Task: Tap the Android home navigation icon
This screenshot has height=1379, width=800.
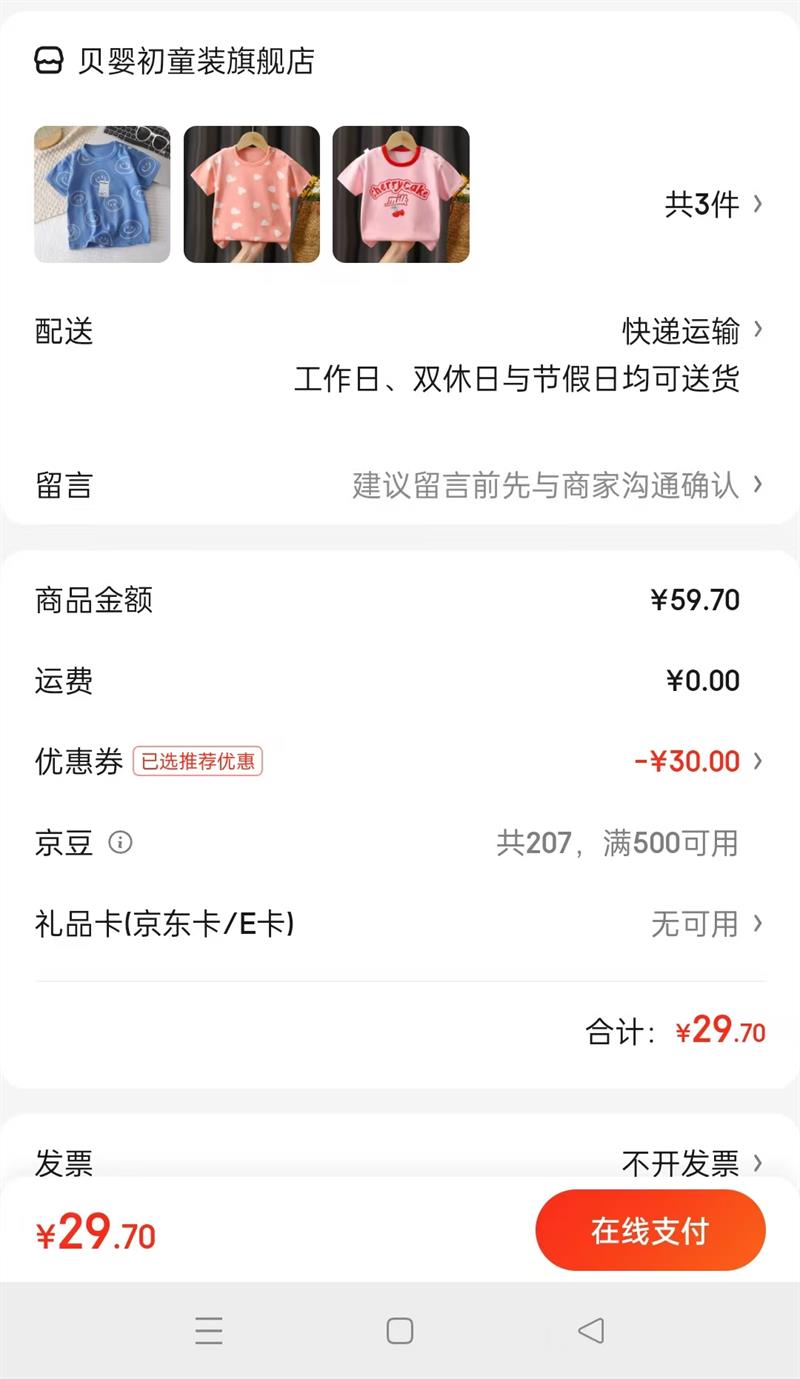Action: click(400, 1331)
